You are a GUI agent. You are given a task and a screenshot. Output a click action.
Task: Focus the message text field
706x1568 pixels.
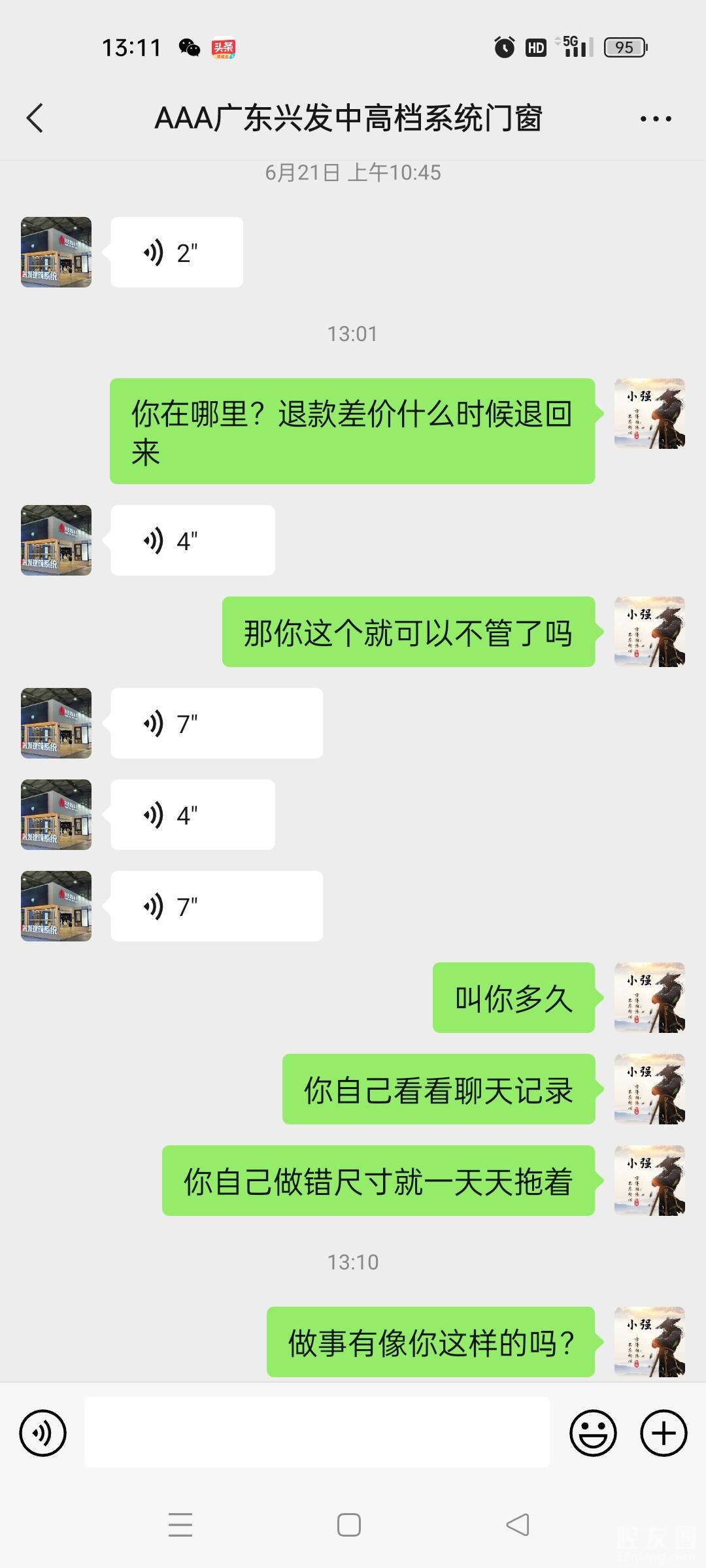(318, 1433)
